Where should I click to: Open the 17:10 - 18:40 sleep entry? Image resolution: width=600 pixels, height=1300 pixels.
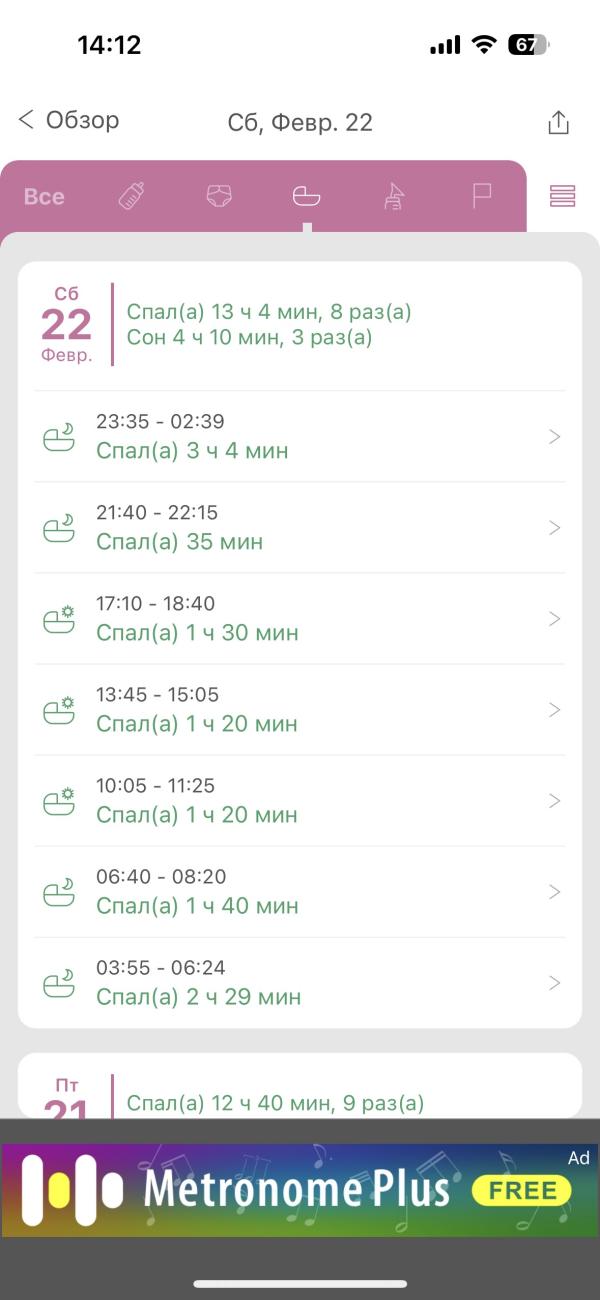[x=300, y=619]
